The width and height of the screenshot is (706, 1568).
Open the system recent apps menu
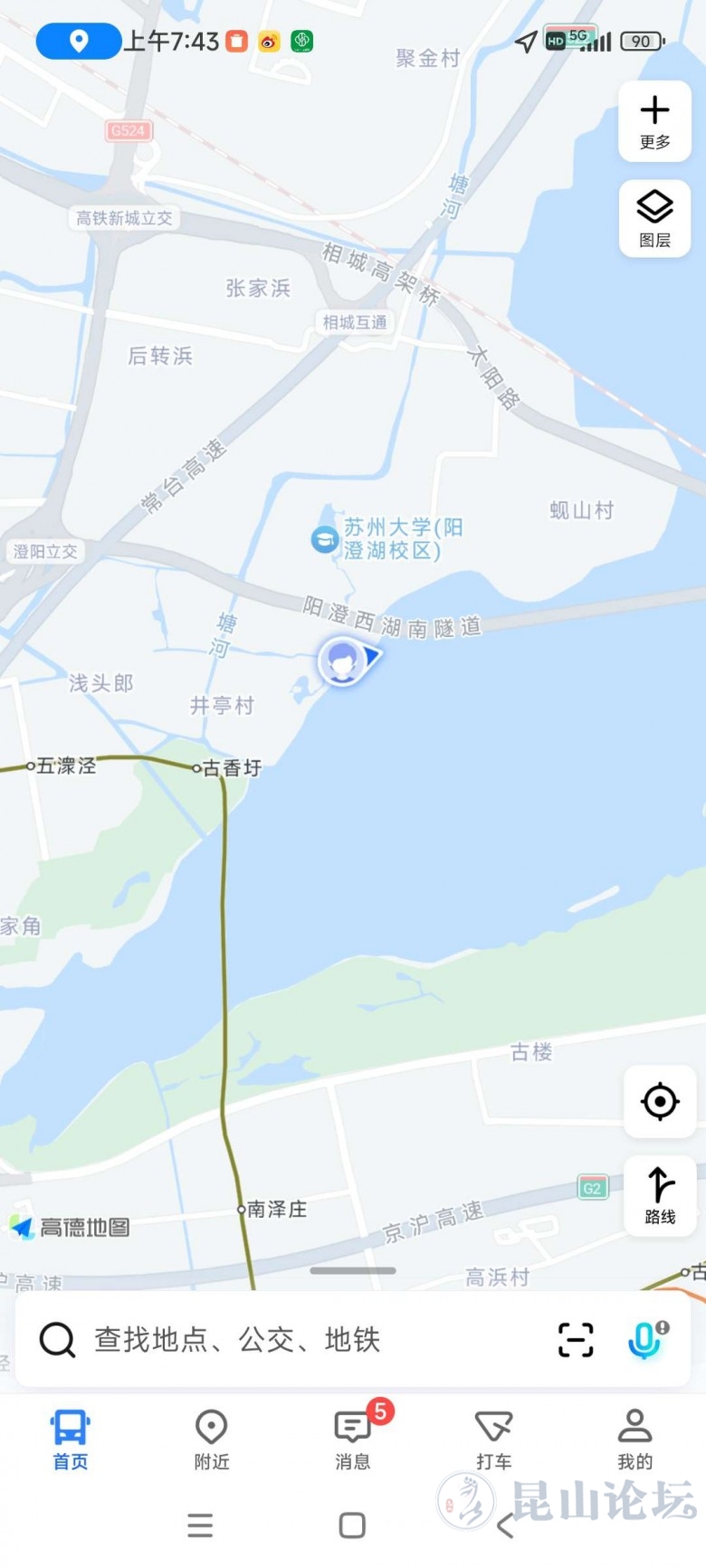(x=200, y=1525)
